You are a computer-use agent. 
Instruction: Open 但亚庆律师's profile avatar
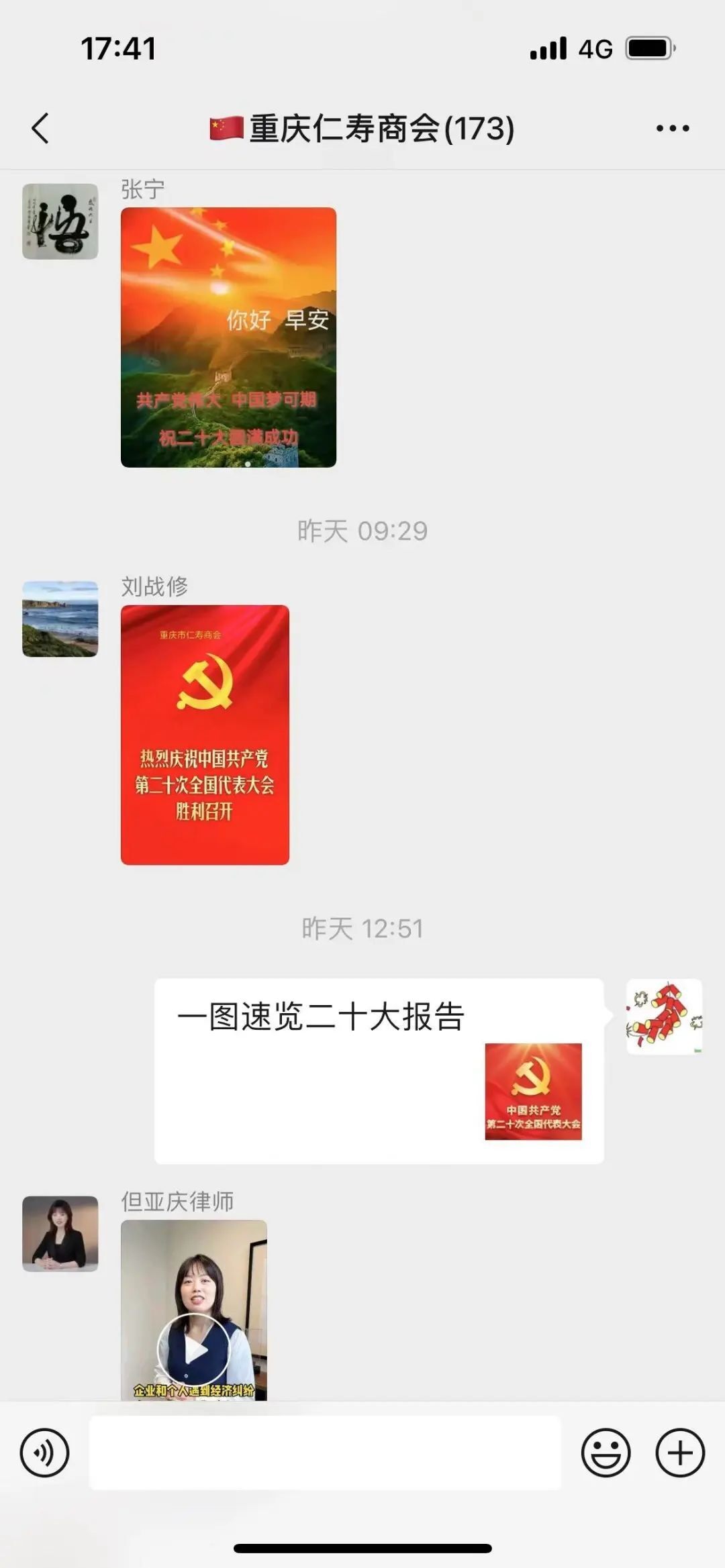60,1233
